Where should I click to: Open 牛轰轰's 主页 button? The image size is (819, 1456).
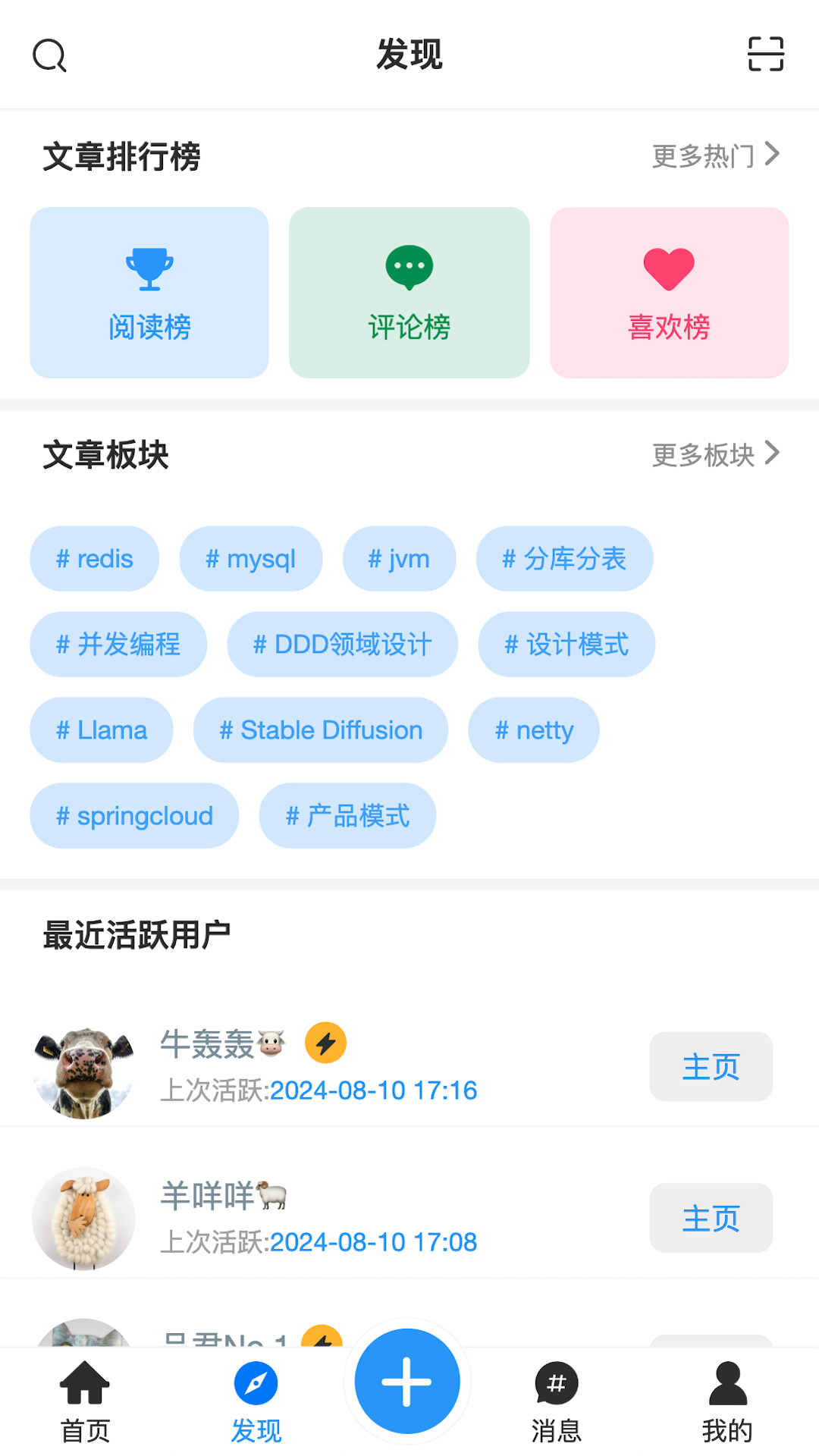[x=711, y=1067]
